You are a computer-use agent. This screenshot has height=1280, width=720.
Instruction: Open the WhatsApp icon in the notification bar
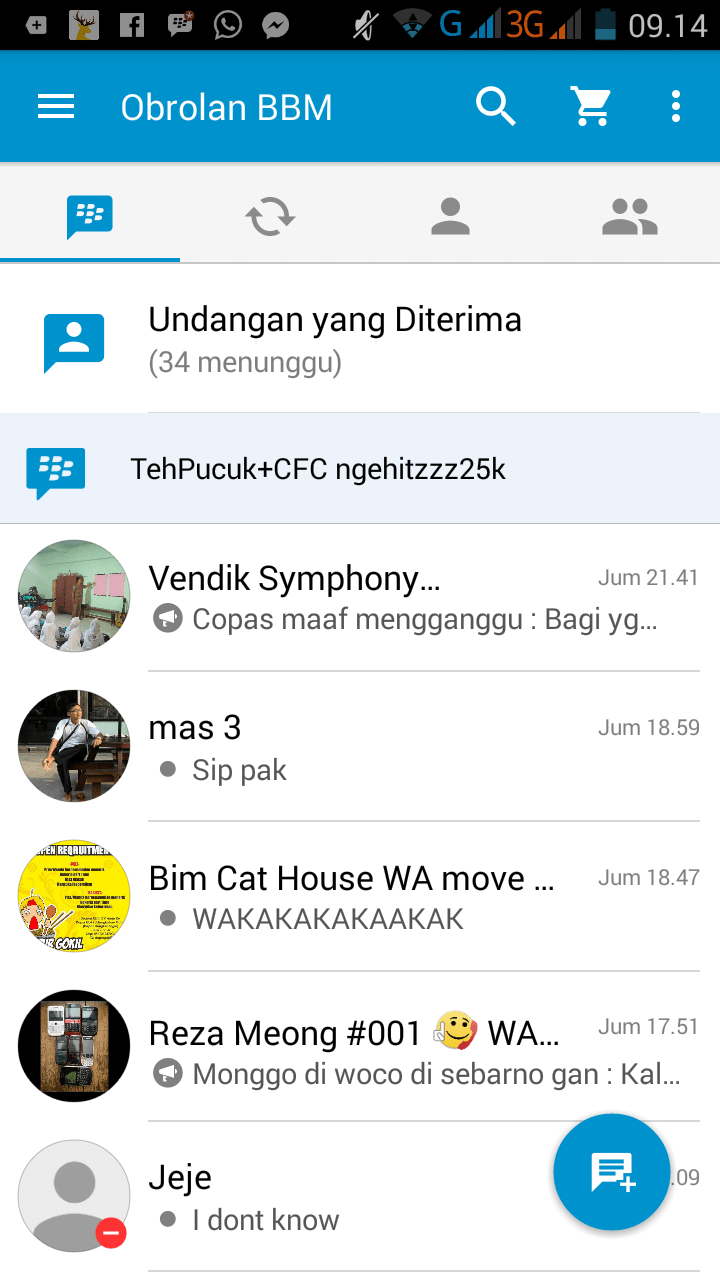227,24
